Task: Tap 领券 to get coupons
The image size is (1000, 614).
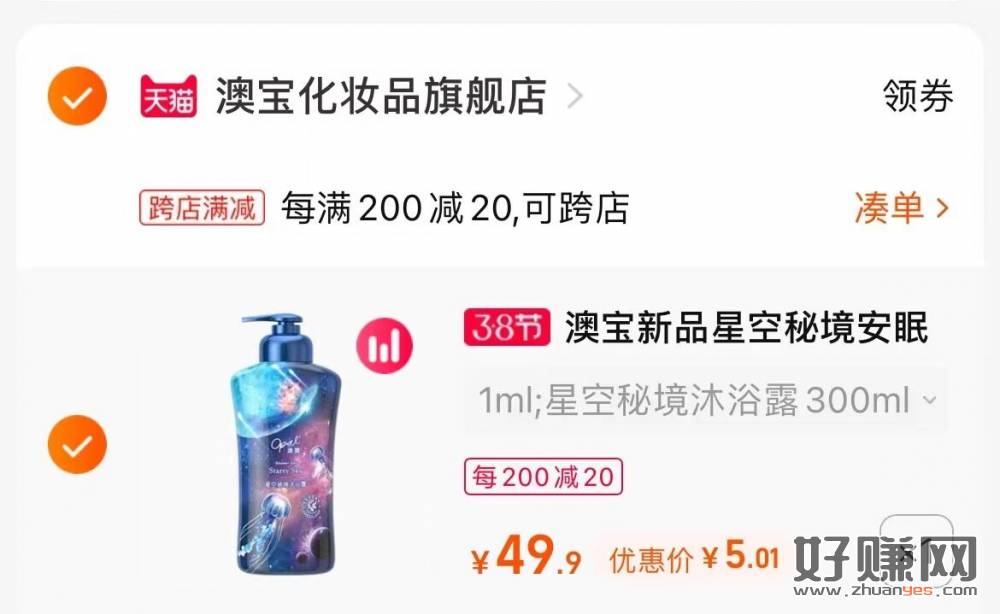Action: coord(917,97)
